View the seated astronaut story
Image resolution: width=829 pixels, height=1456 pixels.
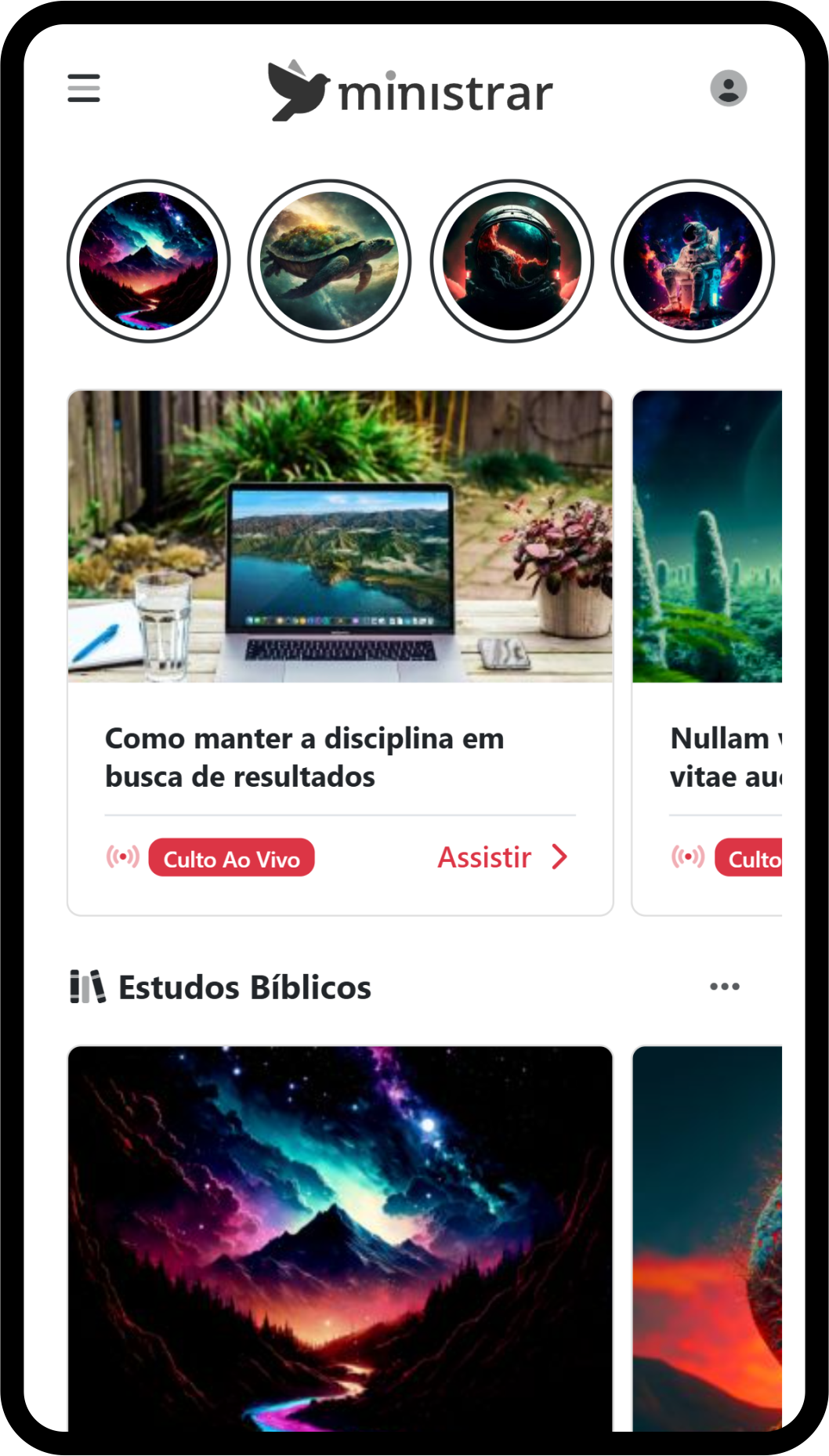click(693, 261)
